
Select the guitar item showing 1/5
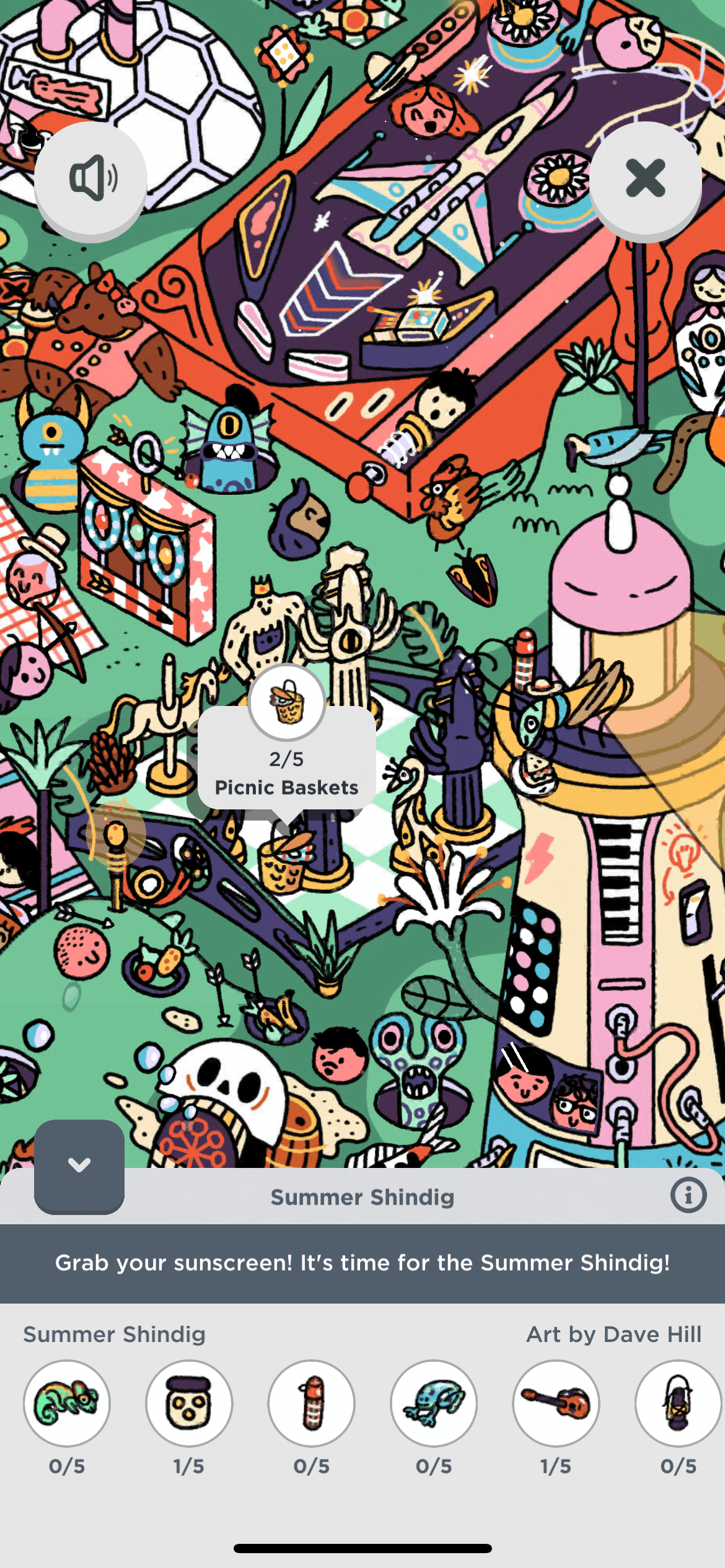point(556,1403)
